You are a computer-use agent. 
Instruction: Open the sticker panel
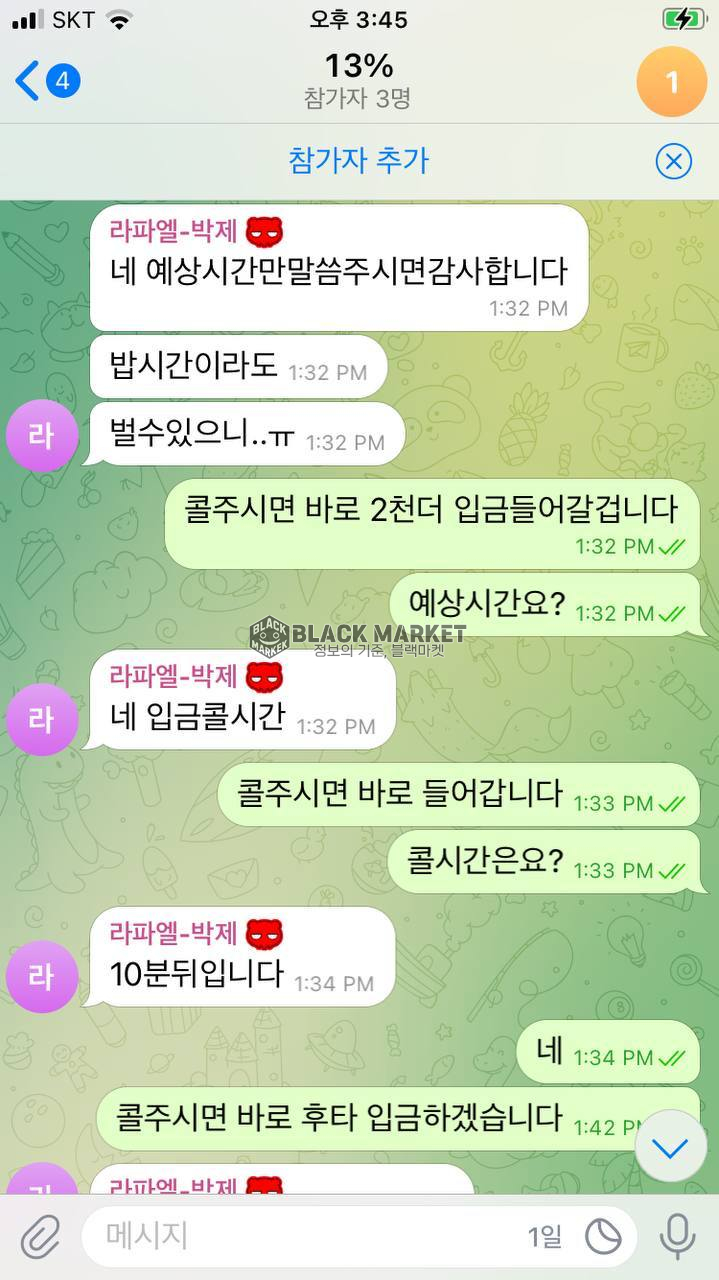tap(603, 1238)
